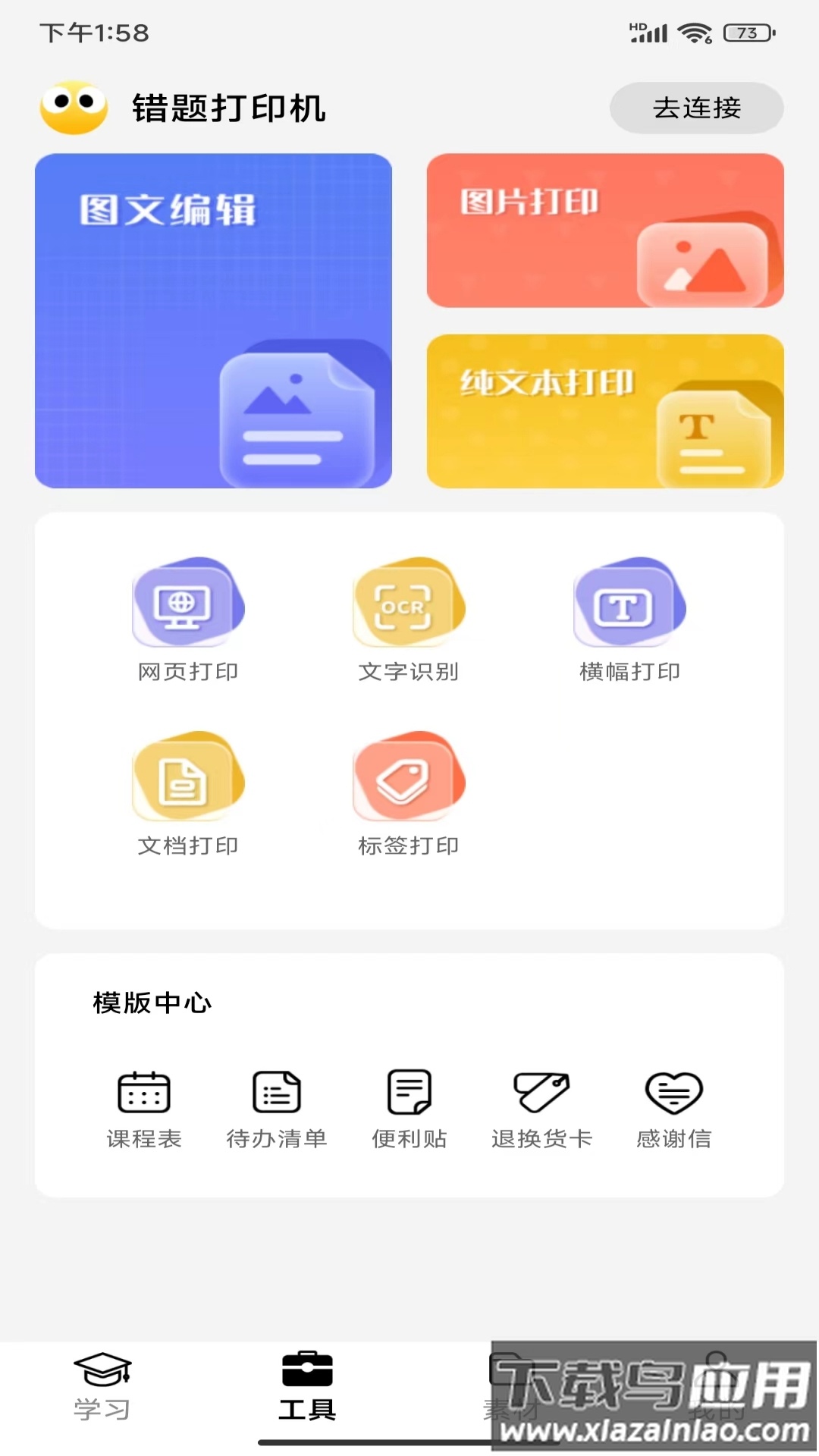819x1456 pixels.
Task: Switch to the 素材 tab
Action: [512, 1395]
